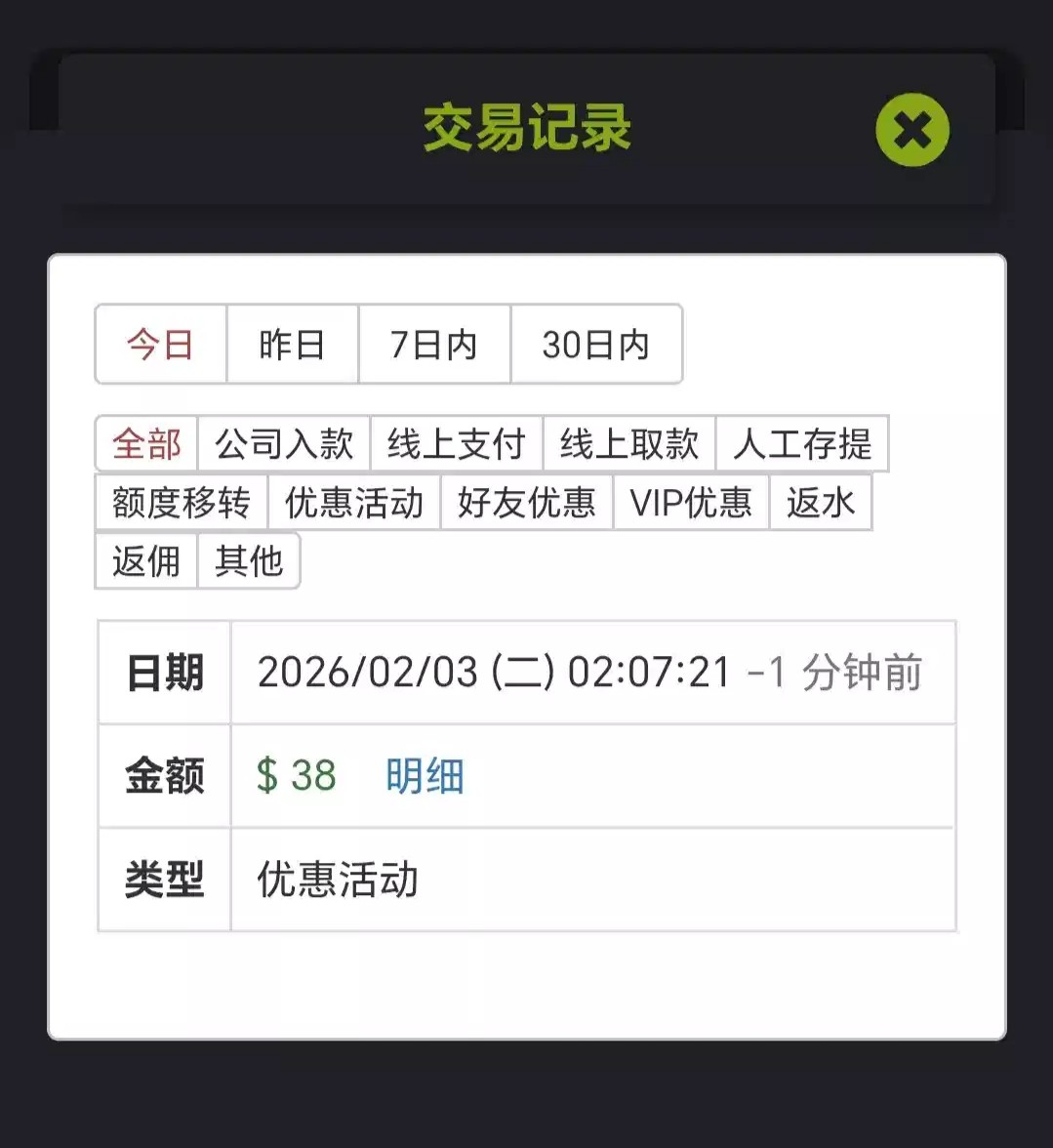The width and height of the screenshot is (1053, 1148).
Task: Show records within 30日内
Action: 595,345
